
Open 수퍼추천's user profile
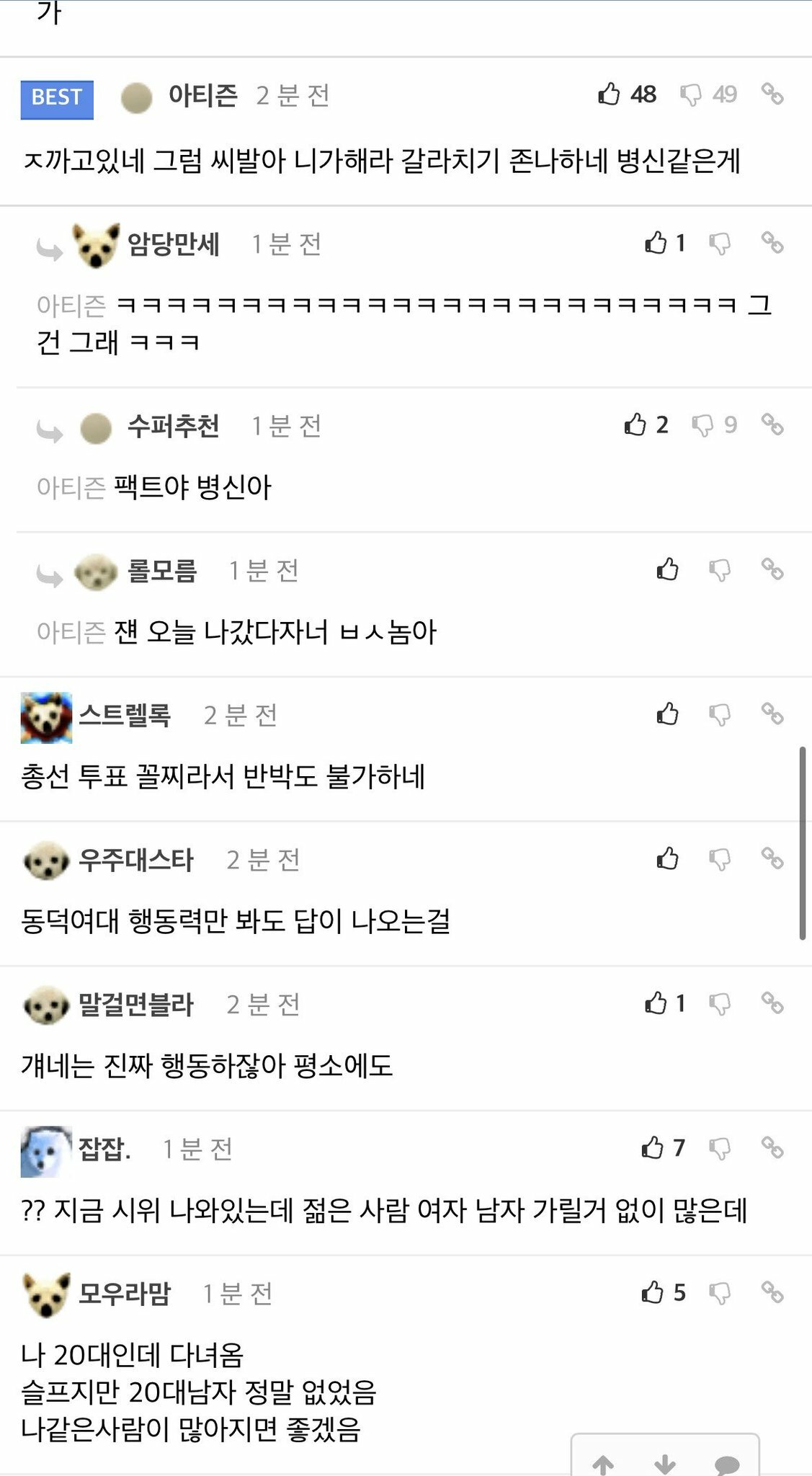(173, 426)
